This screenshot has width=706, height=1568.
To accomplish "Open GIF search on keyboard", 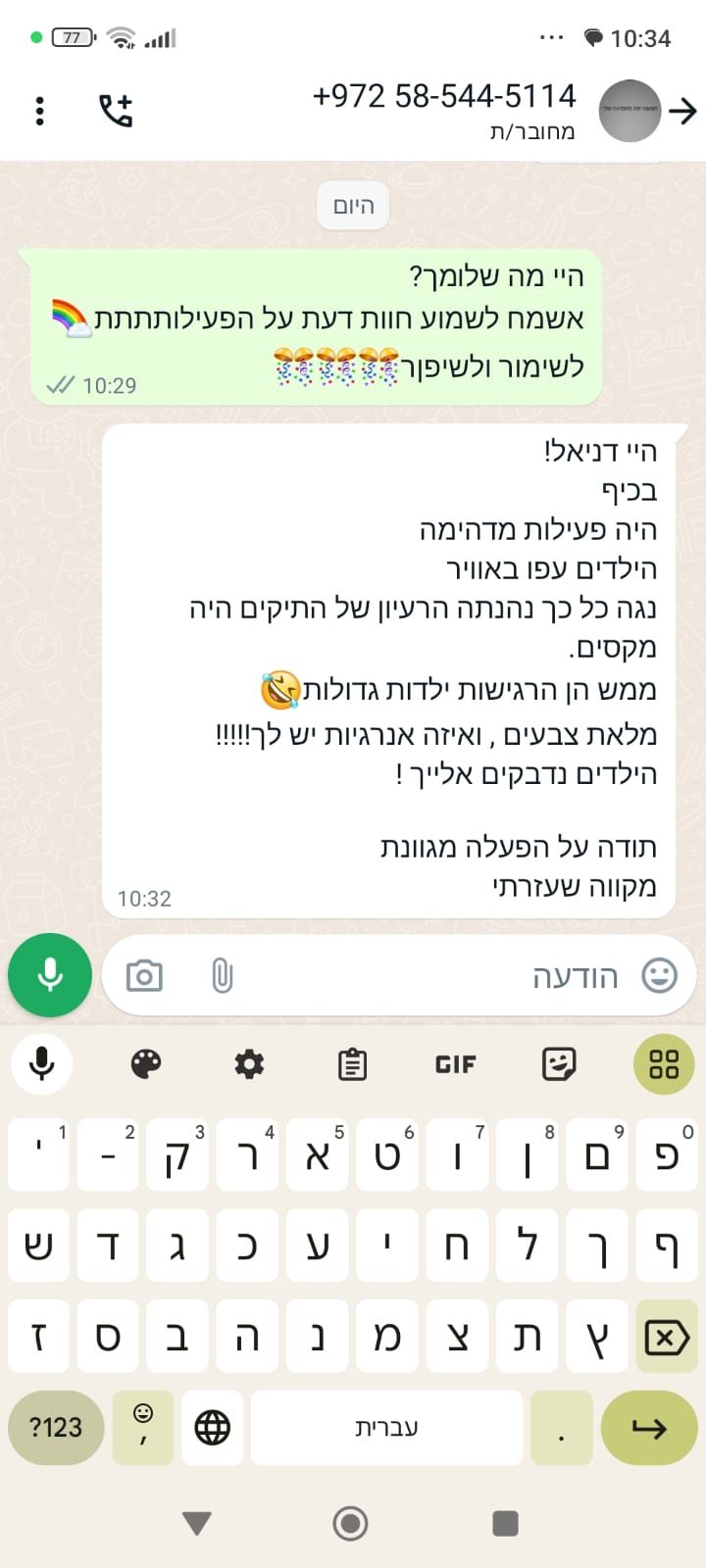I will tap(455, 1063).
